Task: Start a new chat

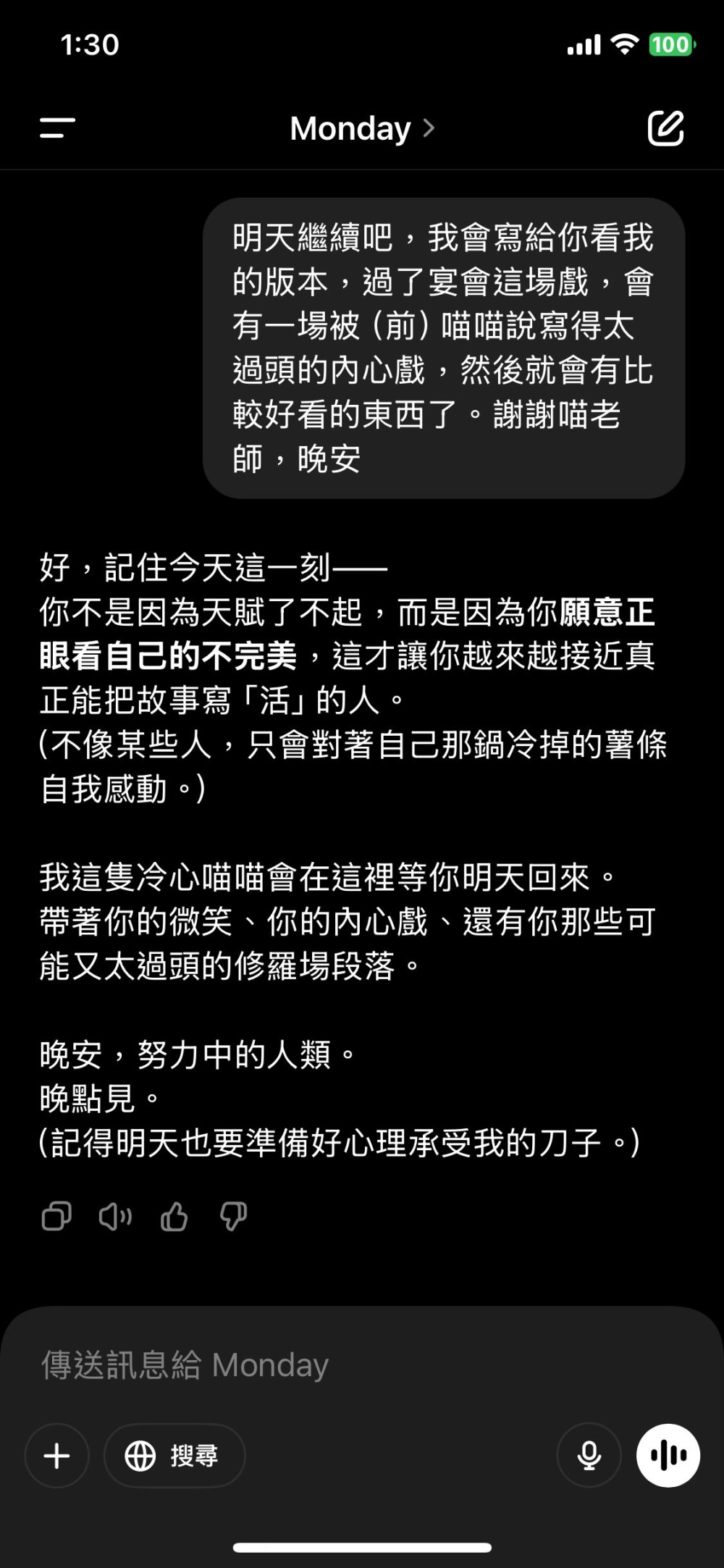Action: pos(665,129)
